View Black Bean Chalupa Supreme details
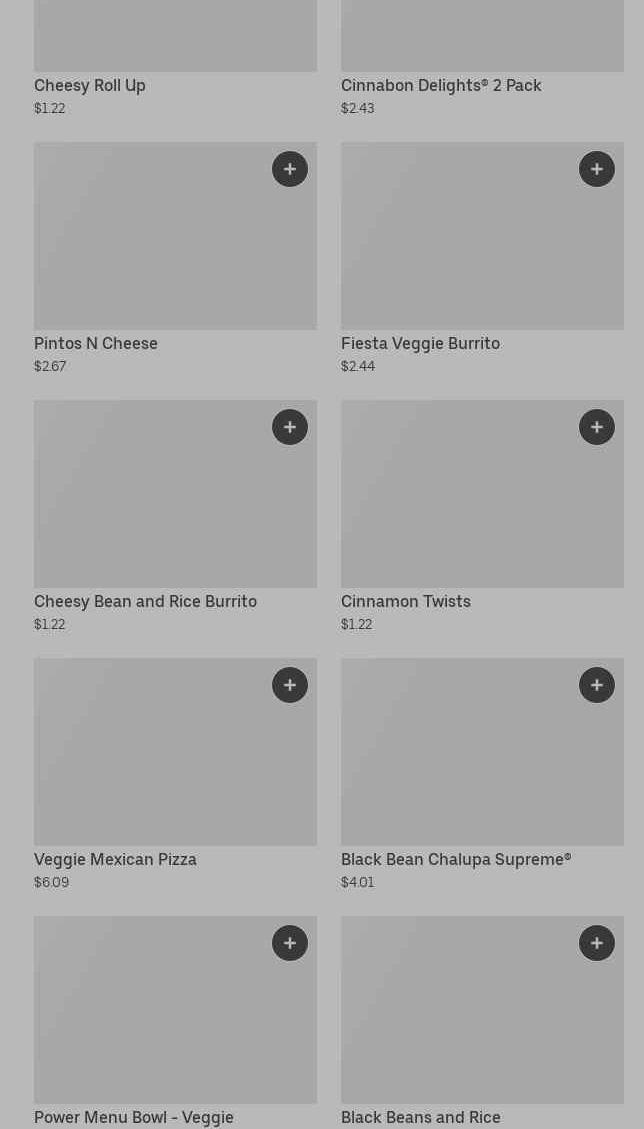This screenshot has width=644, height=1129. point(455,860)
